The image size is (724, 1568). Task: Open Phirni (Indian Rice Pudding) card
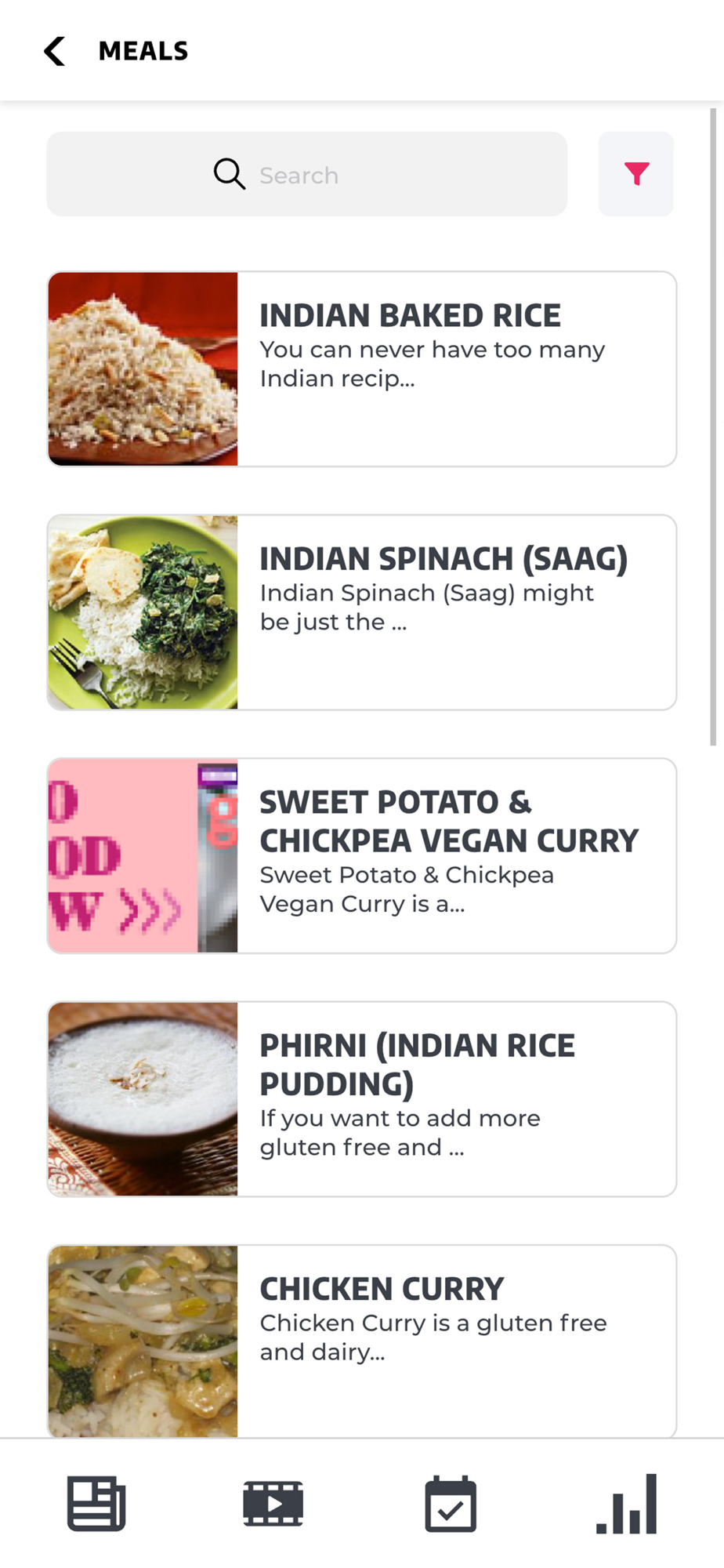point(362,1098)
